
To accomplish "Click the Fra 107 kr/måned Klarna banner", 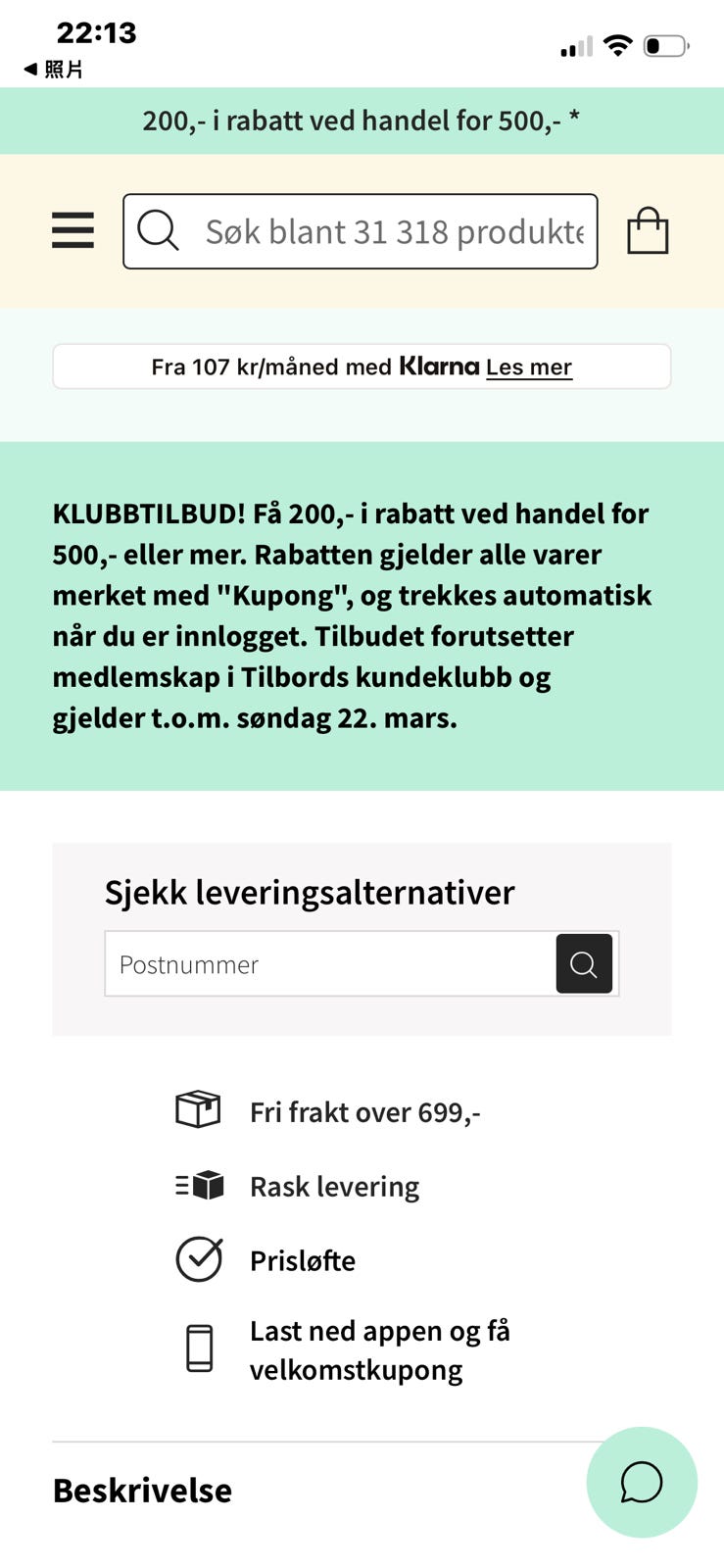I will (x=362, y=366).
